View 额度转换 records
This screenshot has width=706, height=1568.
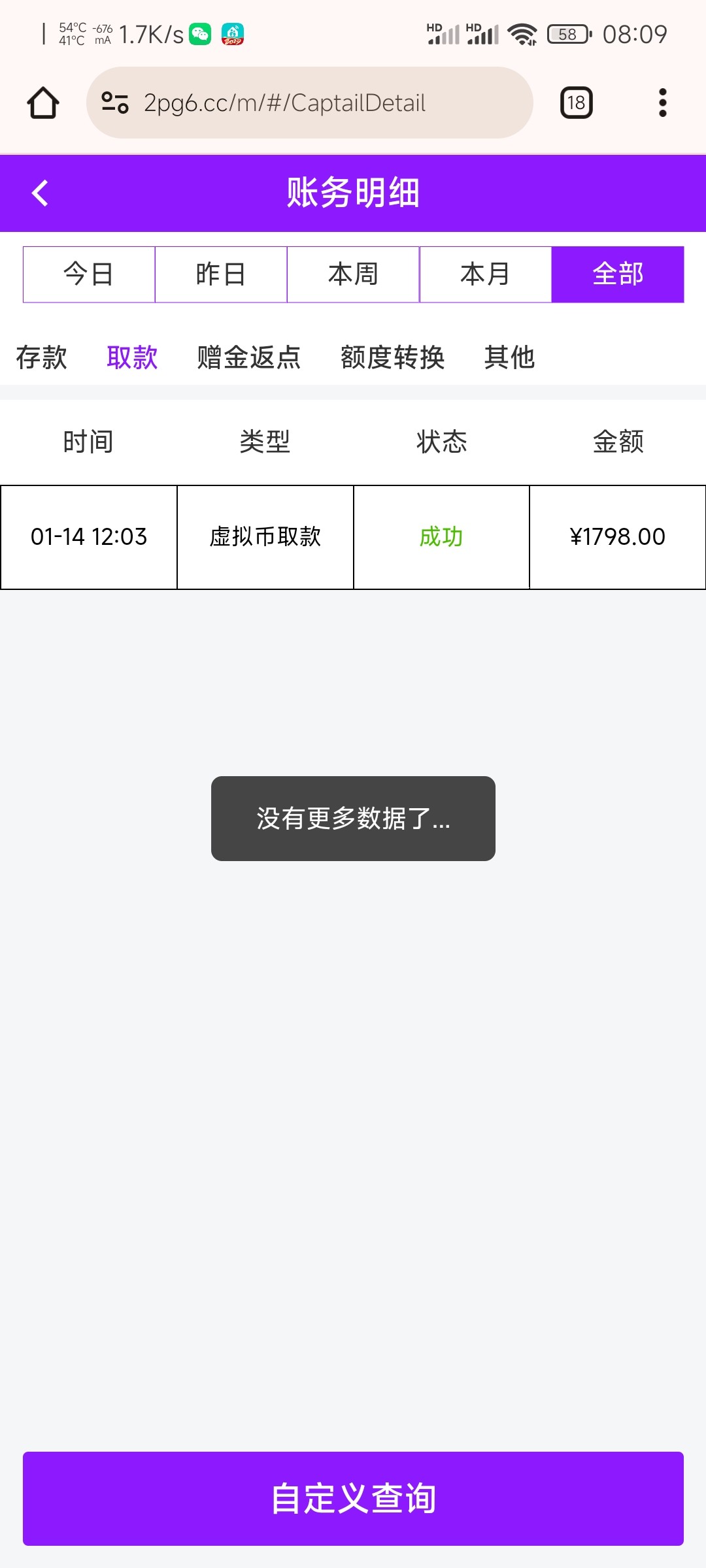pyautogui.click(x=392, y=357)
